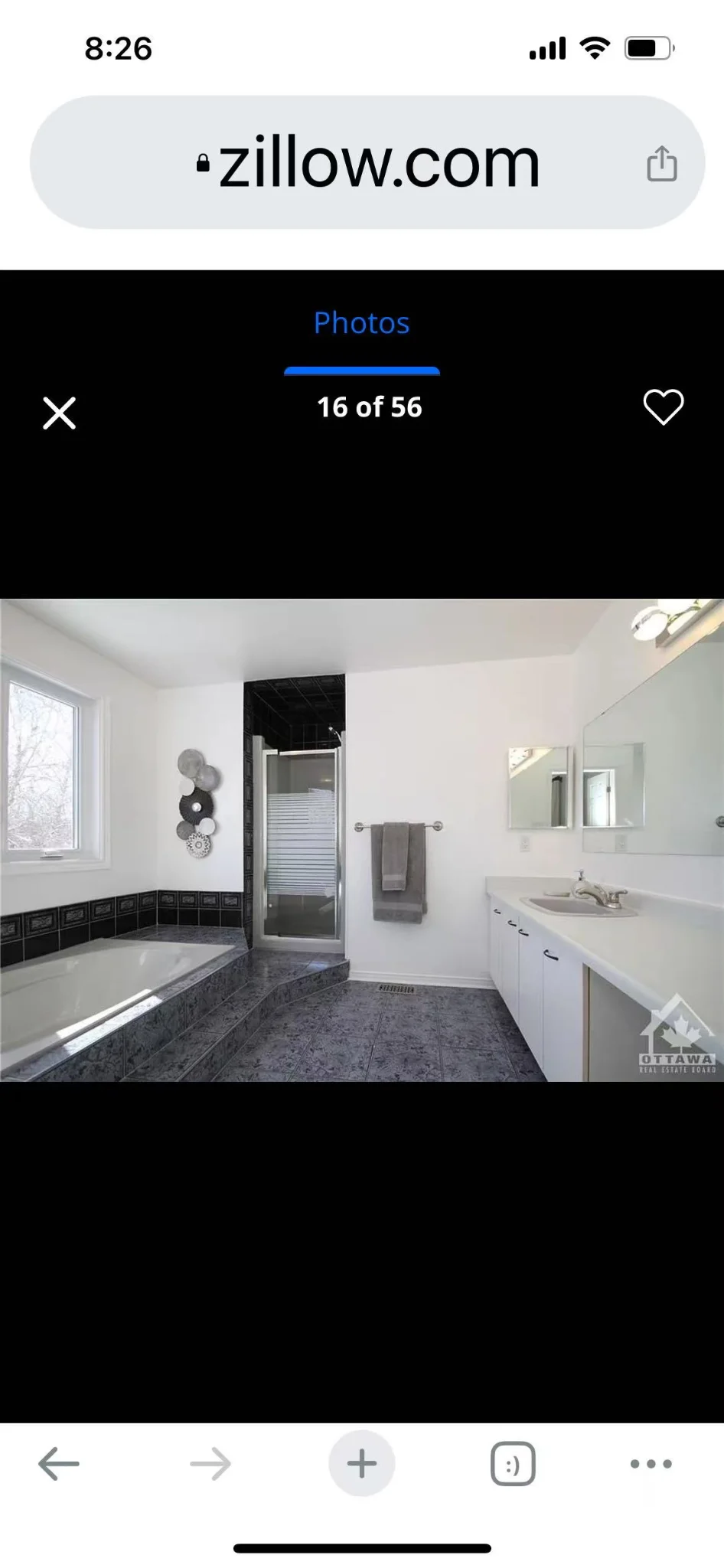Share this page from the address bar
This screenshot has width=724, height=1568.
pyautogui.click(x=662, y=163)
